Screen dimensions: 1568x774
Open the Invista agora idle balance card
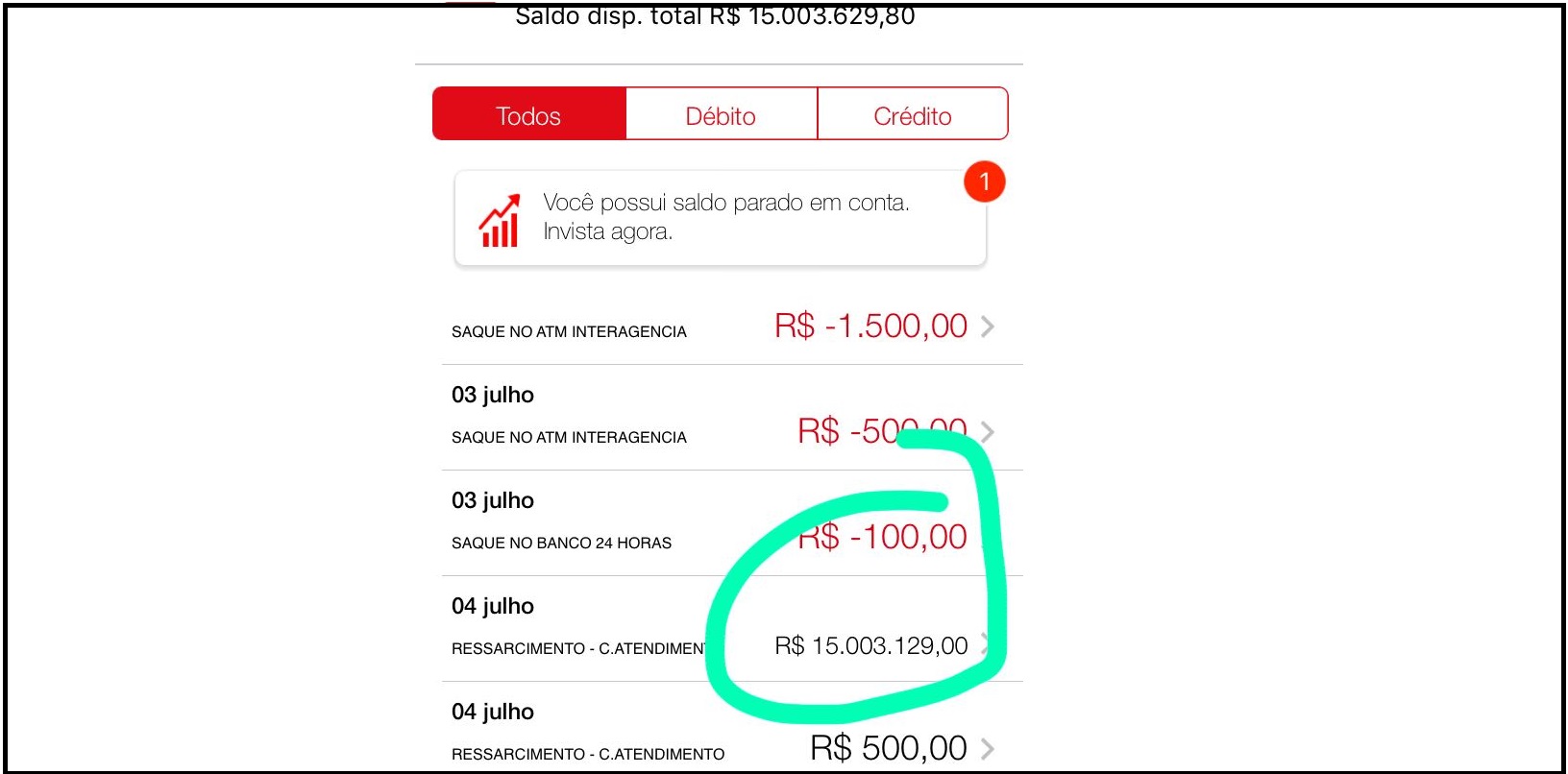point(721,218)
